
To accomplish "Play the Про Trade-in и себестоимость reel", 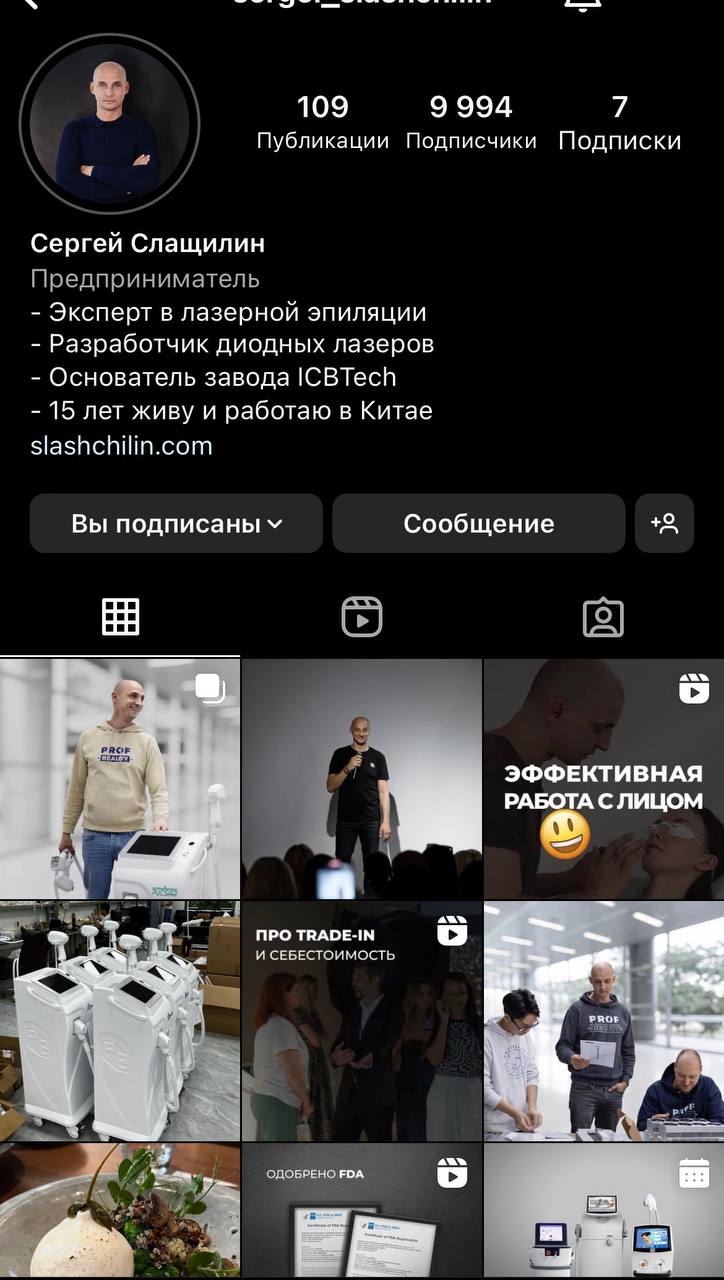I will [362, 1021].
